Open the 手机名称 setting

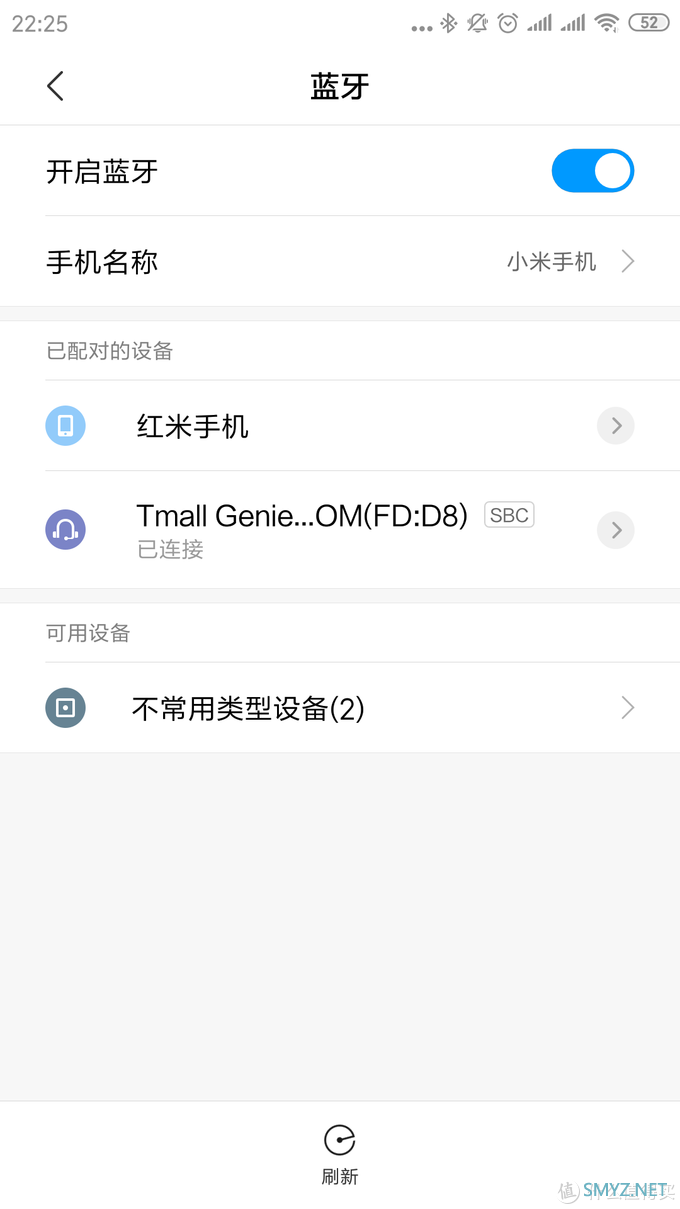point(340,262)
